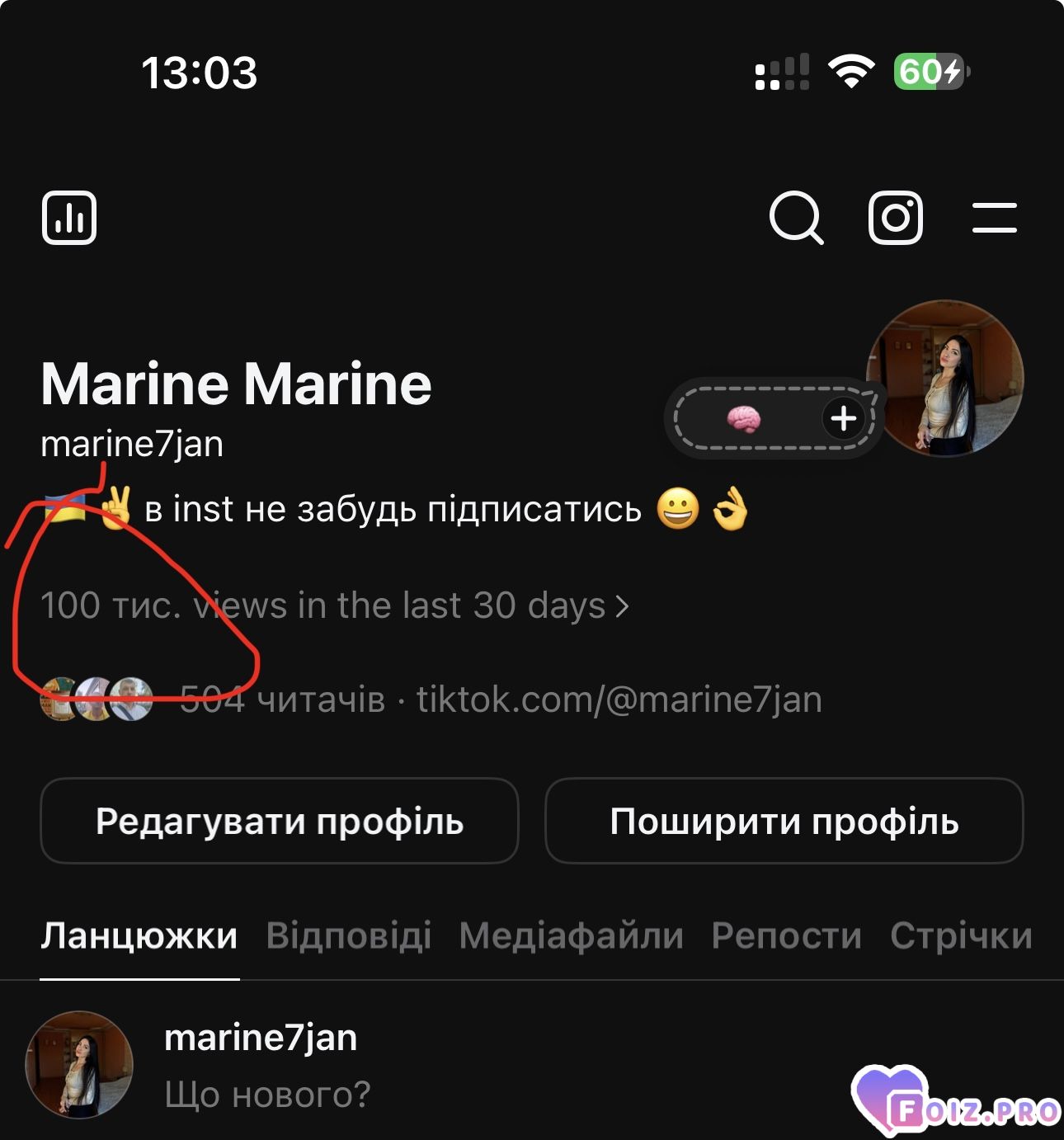Open the 504 читачів followers list

click(x=282, y=700)
